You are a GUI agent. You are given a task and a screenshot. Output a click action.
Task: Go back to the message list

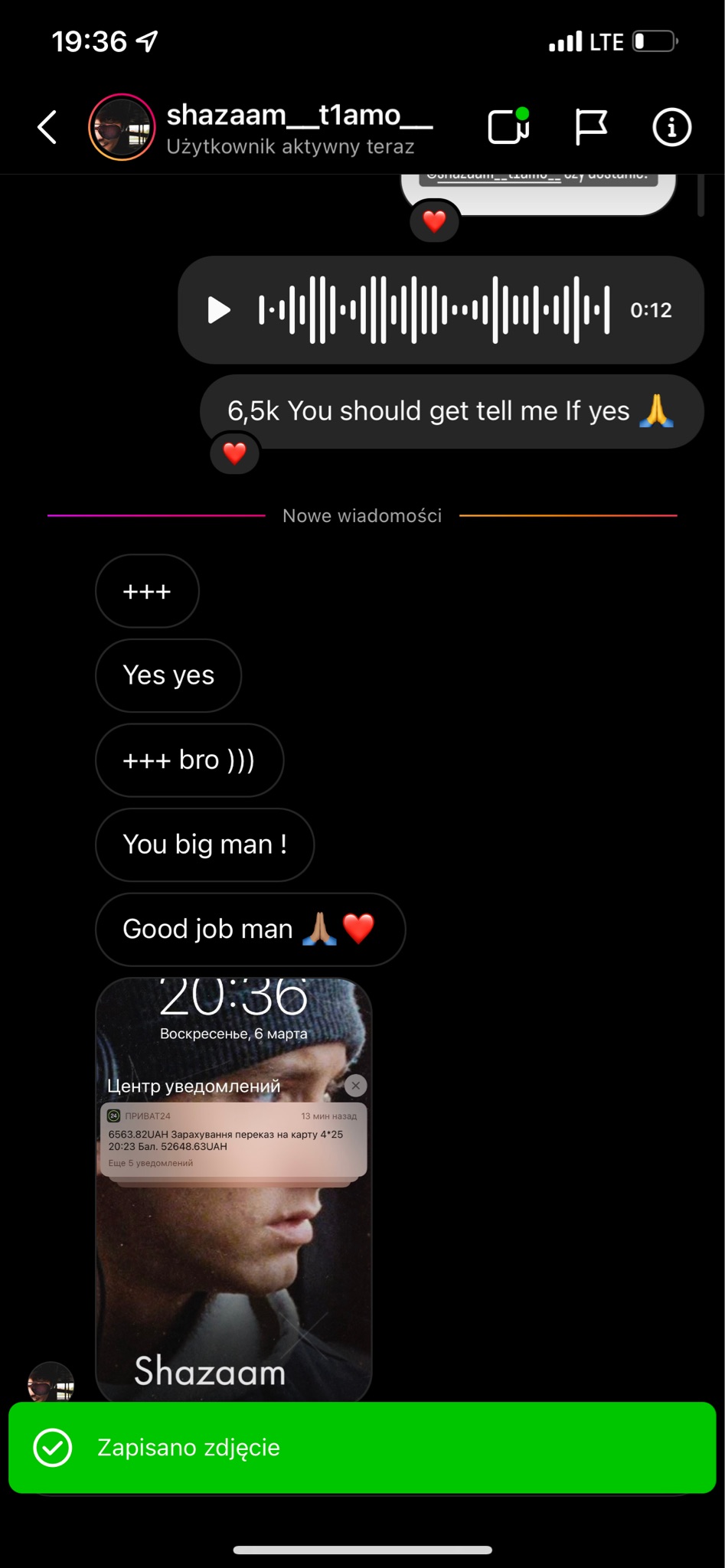[x=47, y=127]
